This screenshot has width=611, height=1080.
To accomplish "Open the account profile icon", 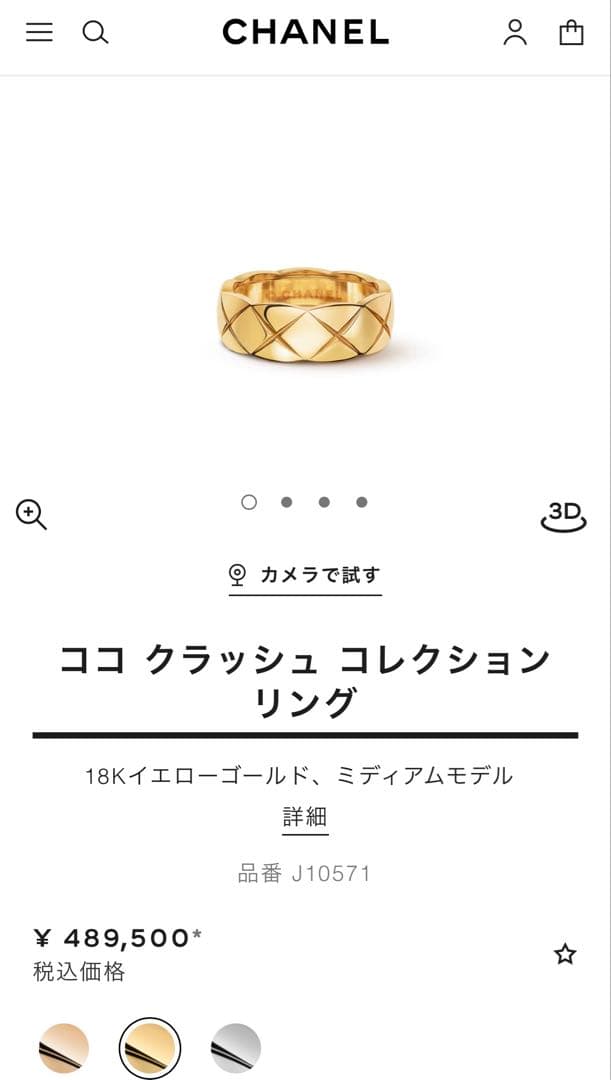I will tap(515, 32).
